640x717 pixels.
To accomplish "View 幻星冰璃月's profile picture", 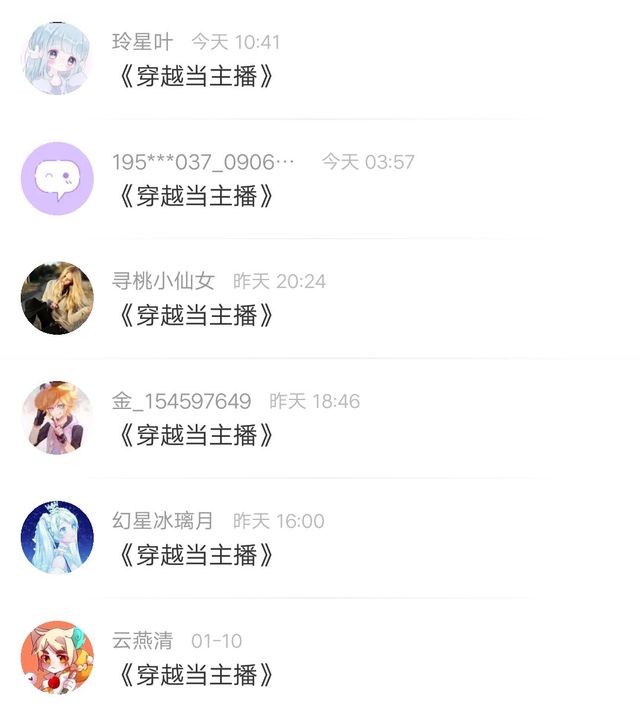I will coord(57,538).
